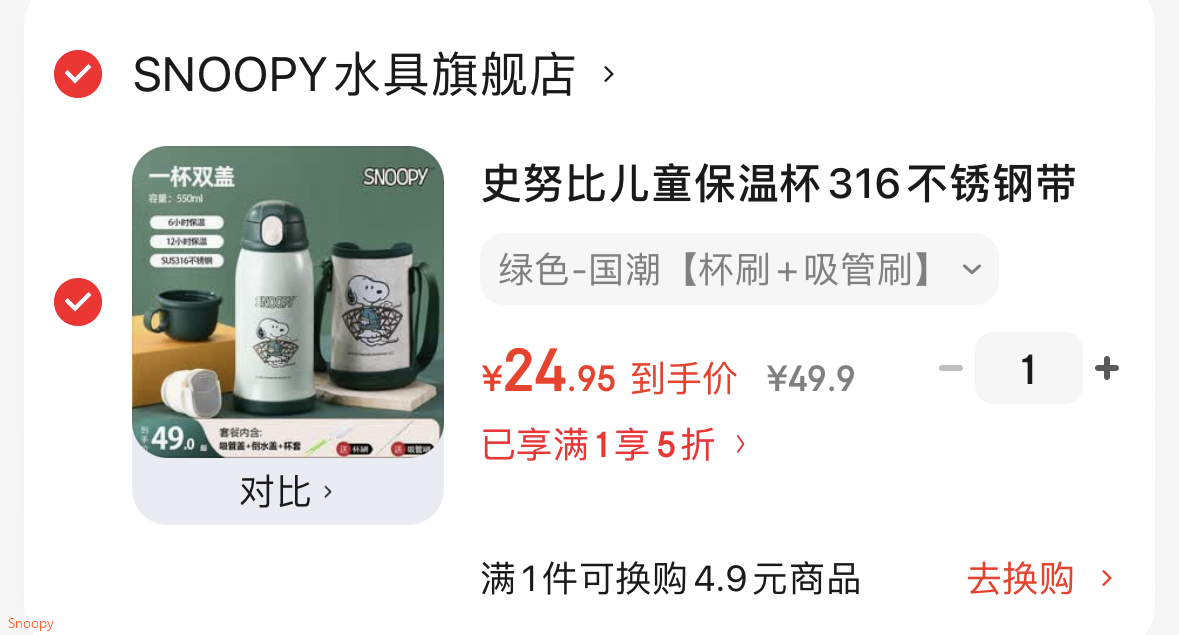
Task: Tap 对比 to compare products
Action: click(287, 492)
